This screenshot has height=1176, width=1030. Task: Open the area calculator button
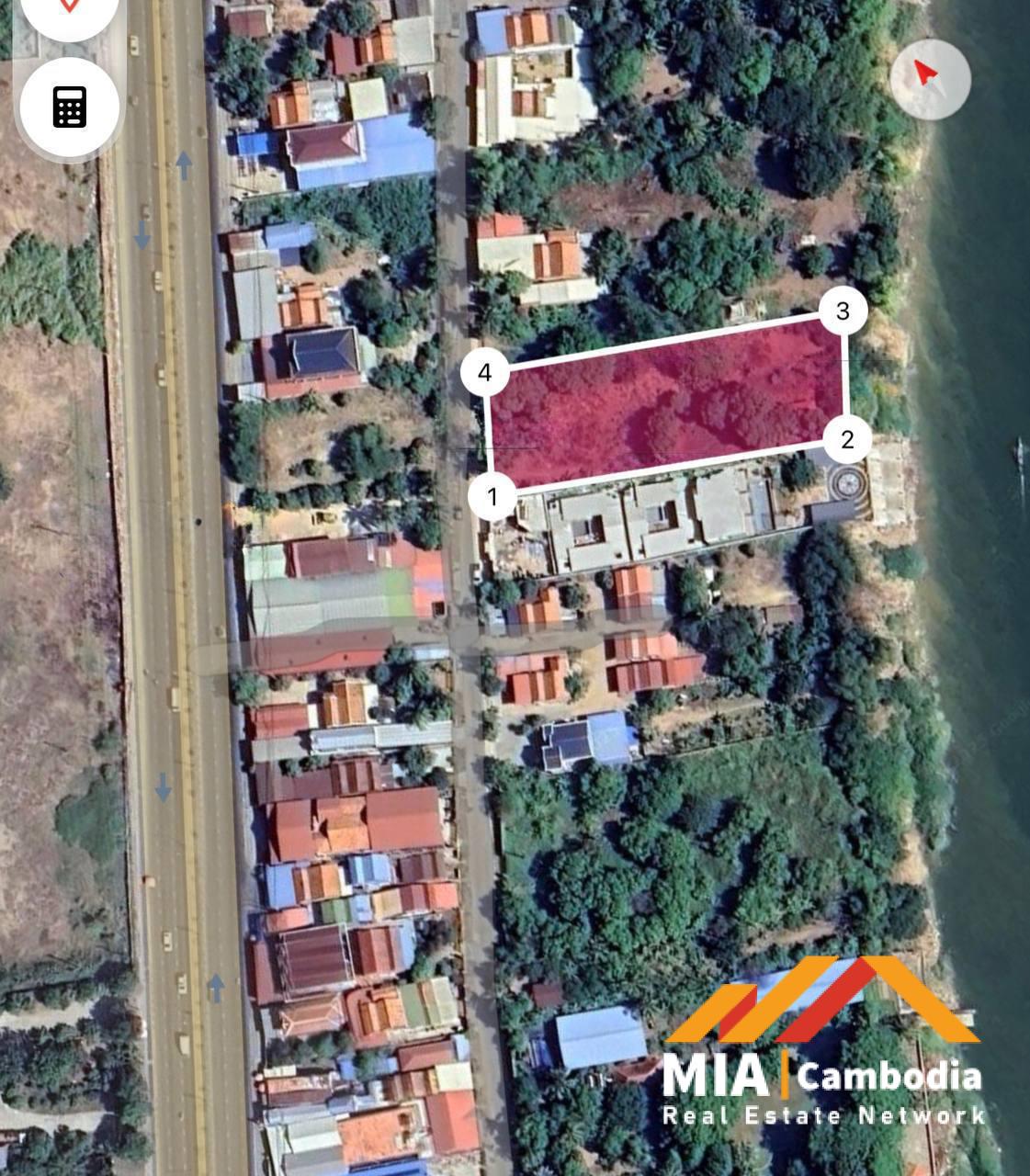pyautogui.click(x=69, y=107)
